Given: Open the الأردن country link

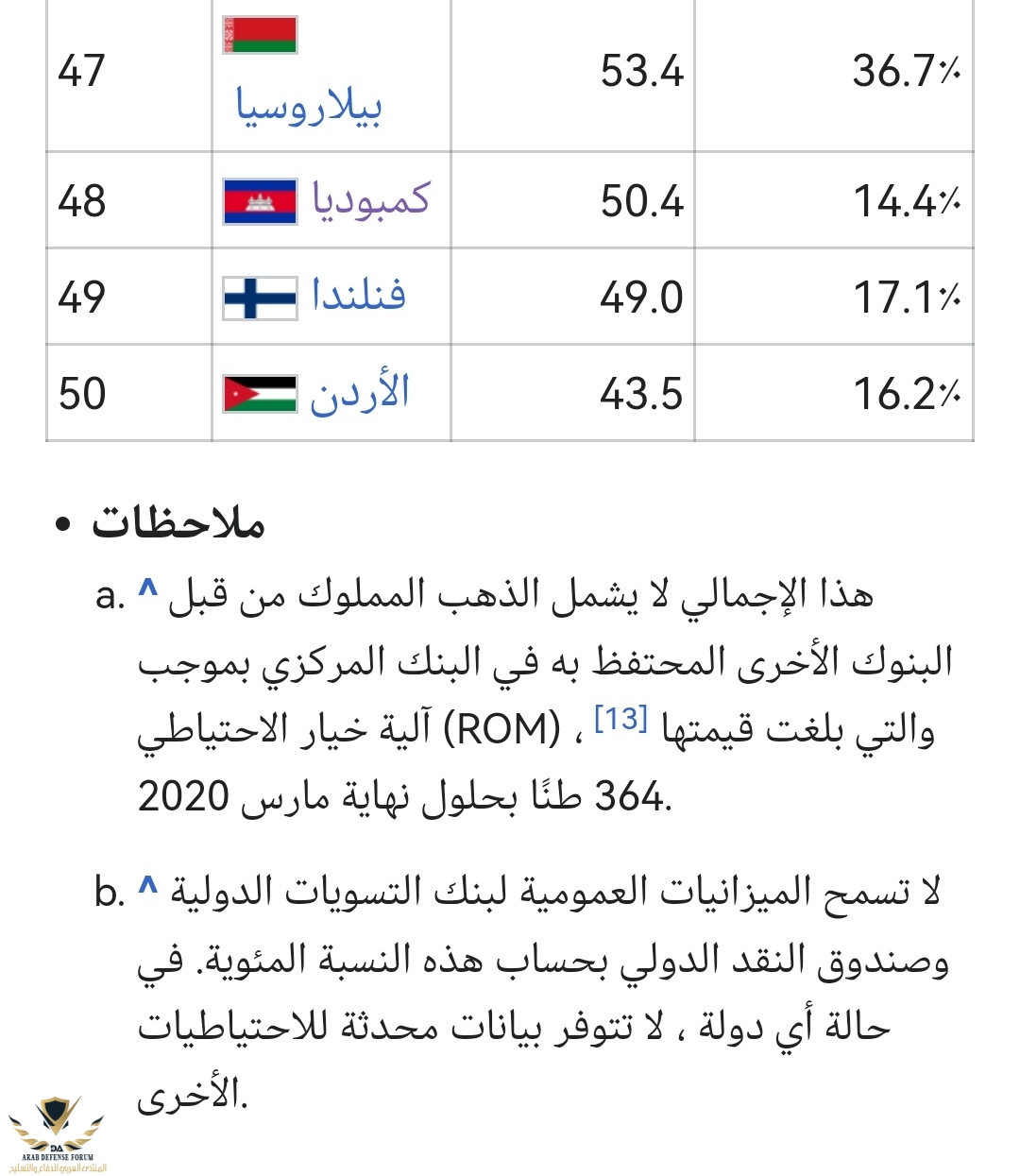Looking at the screenshot, I should tap(360, 393).
